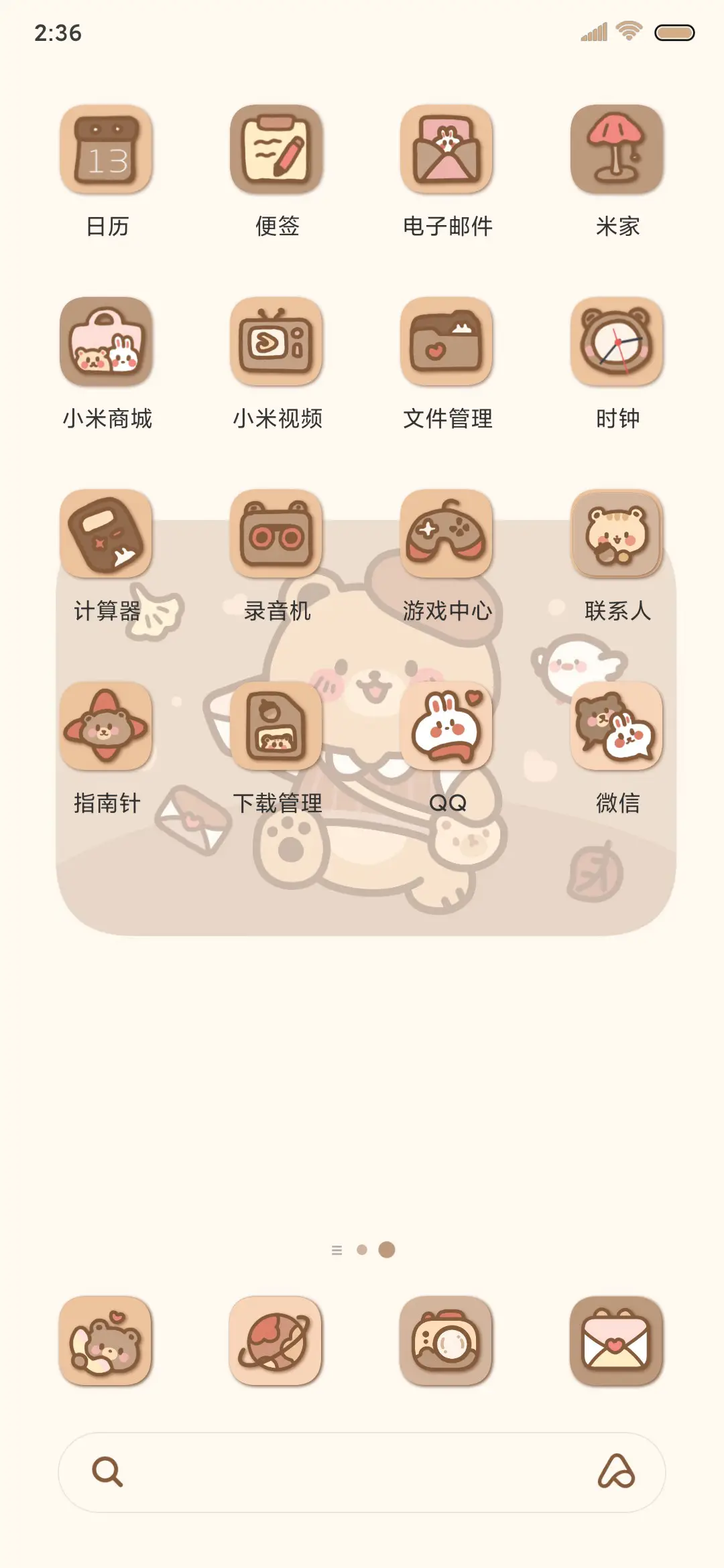Screen dimensions: 724x1568
Task: Launch 小米视频 video app
Action: point(277,342)
